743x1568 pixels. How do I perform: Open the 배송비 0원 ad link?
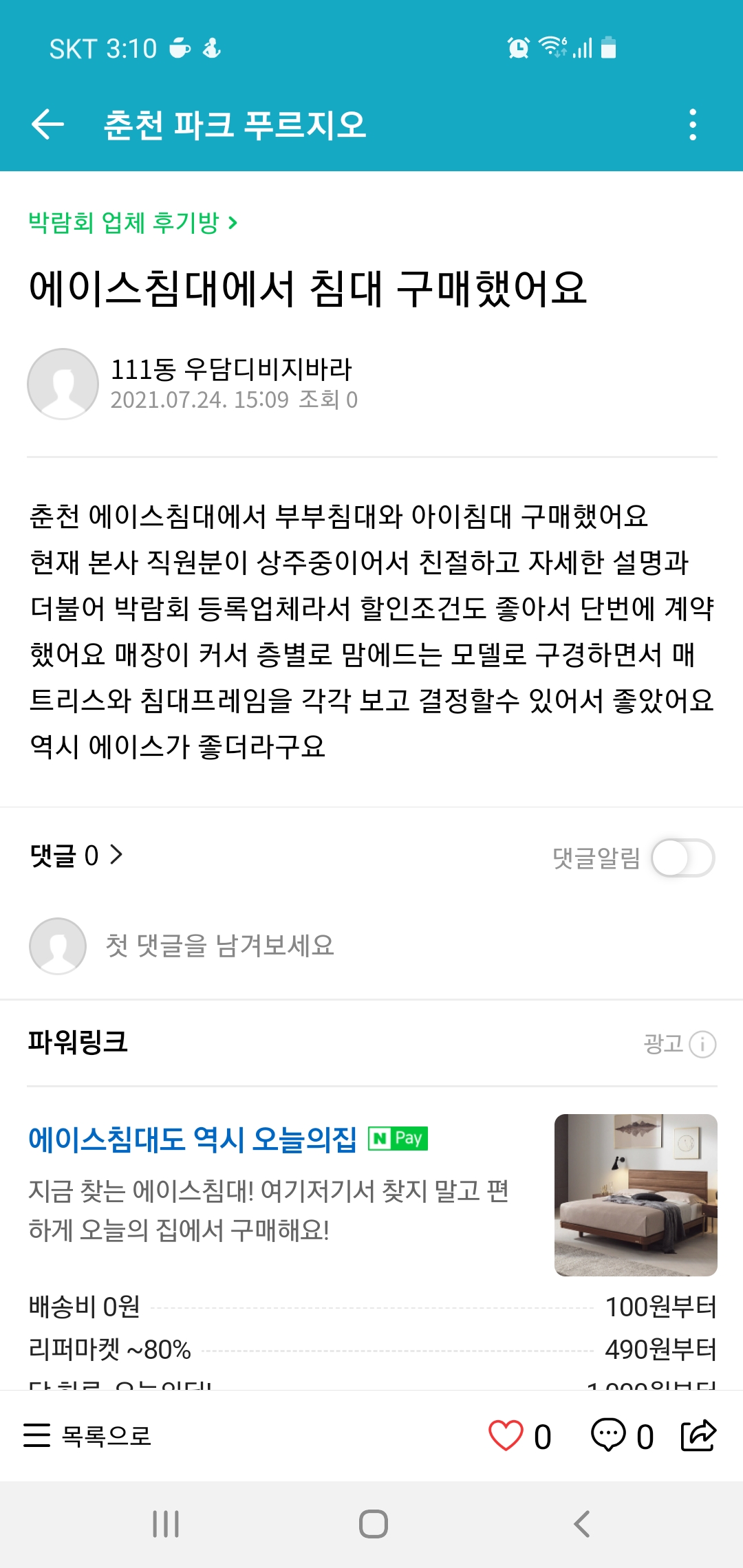click(85, 1307)
